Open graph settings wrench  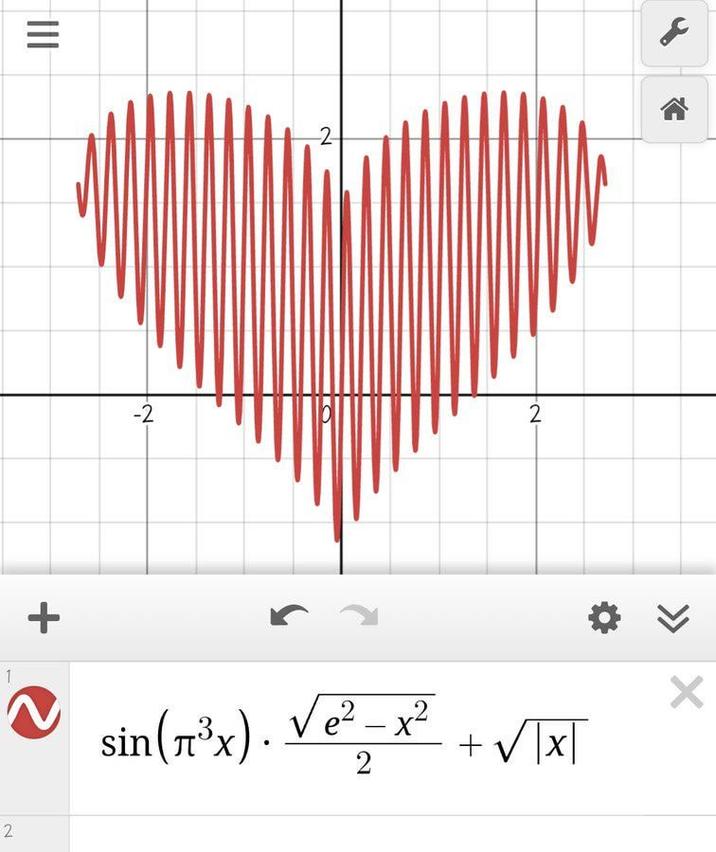[674, 33]
